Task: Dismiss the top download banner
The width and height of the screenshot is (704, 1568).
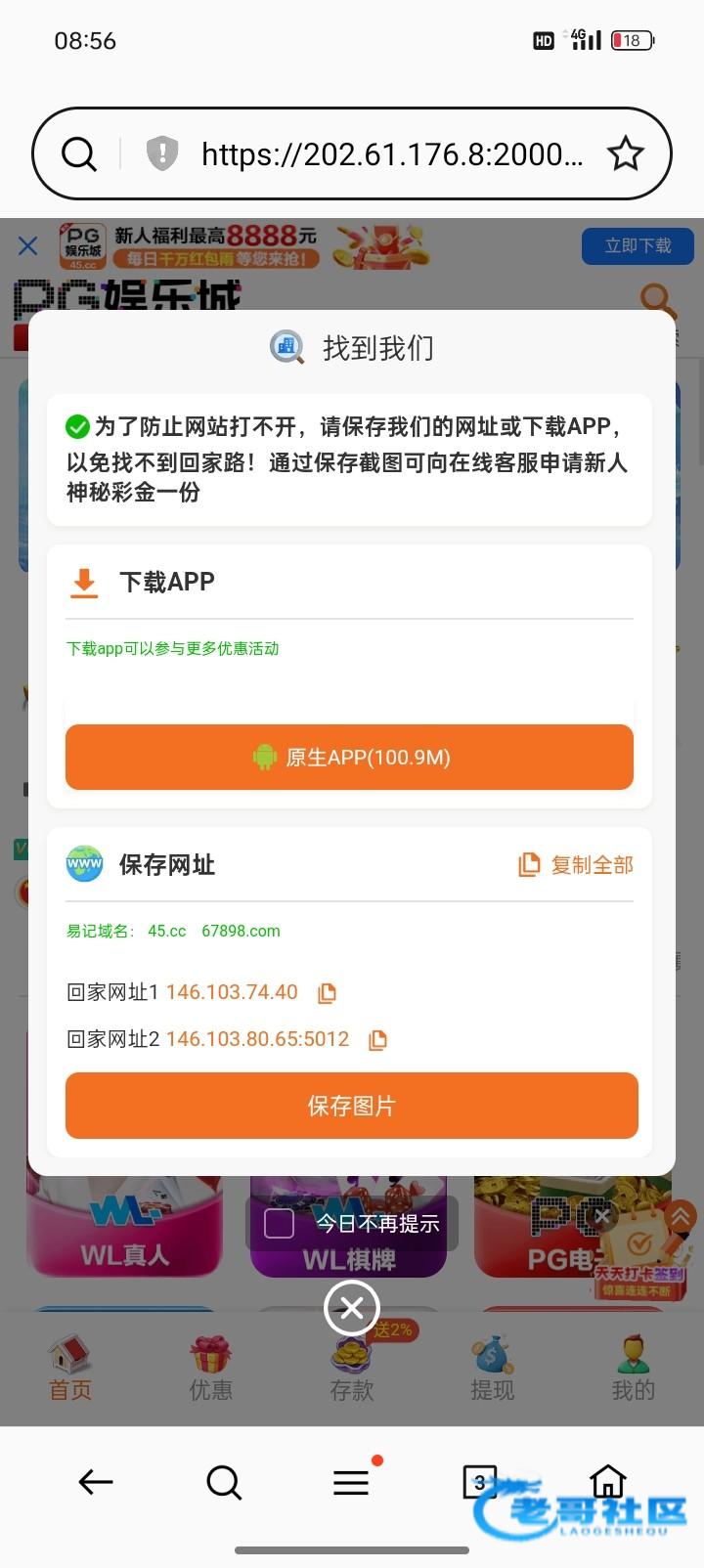Action: [28, 245]
